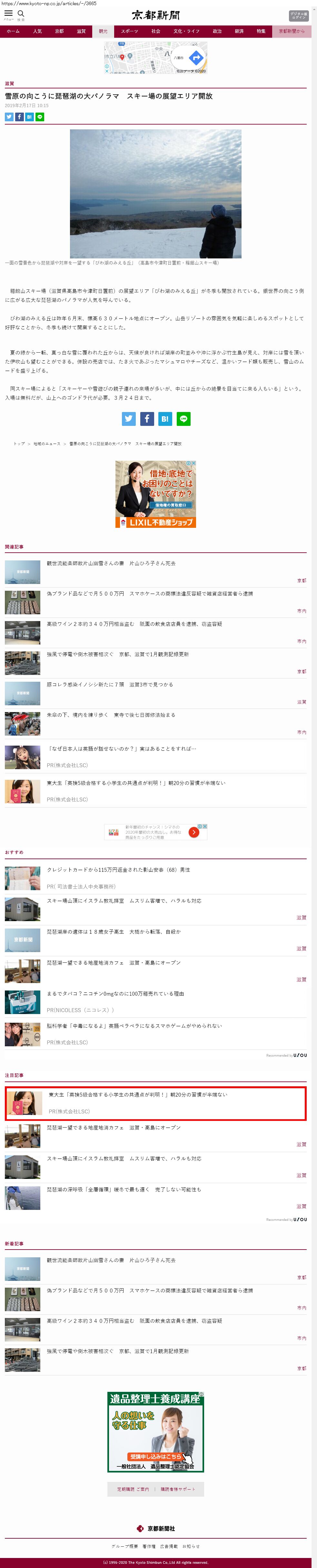317x1568 pixels.
Task: Open the 地域のニュース breadcrumb
Action: (x=47, y=444)
